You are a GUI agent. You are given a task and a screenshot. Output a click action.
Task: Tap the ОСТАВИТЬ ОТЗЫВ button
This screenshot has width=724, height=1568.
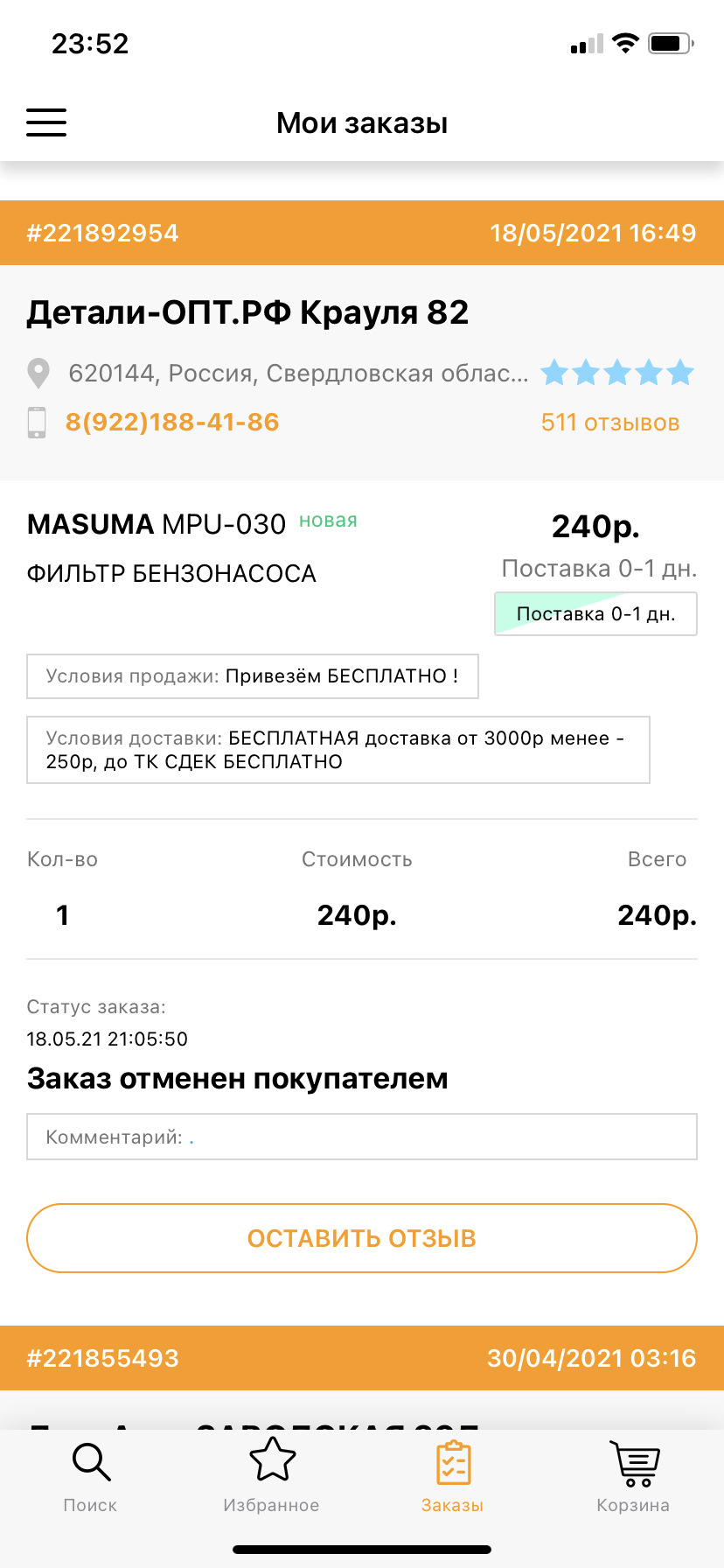(362, 1238)
